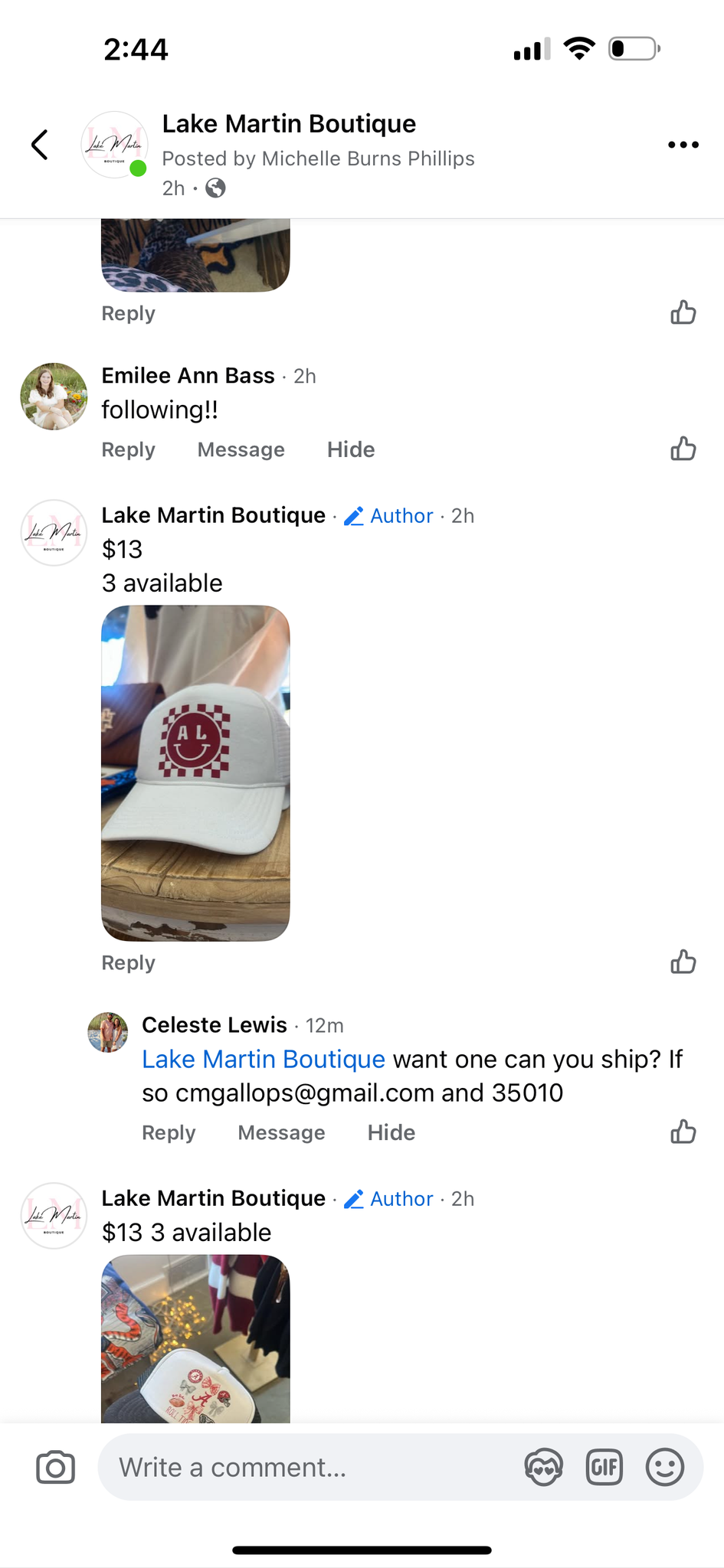Message Emilee Ann Bass
The image size is (724, 1568).
point(241,449)
